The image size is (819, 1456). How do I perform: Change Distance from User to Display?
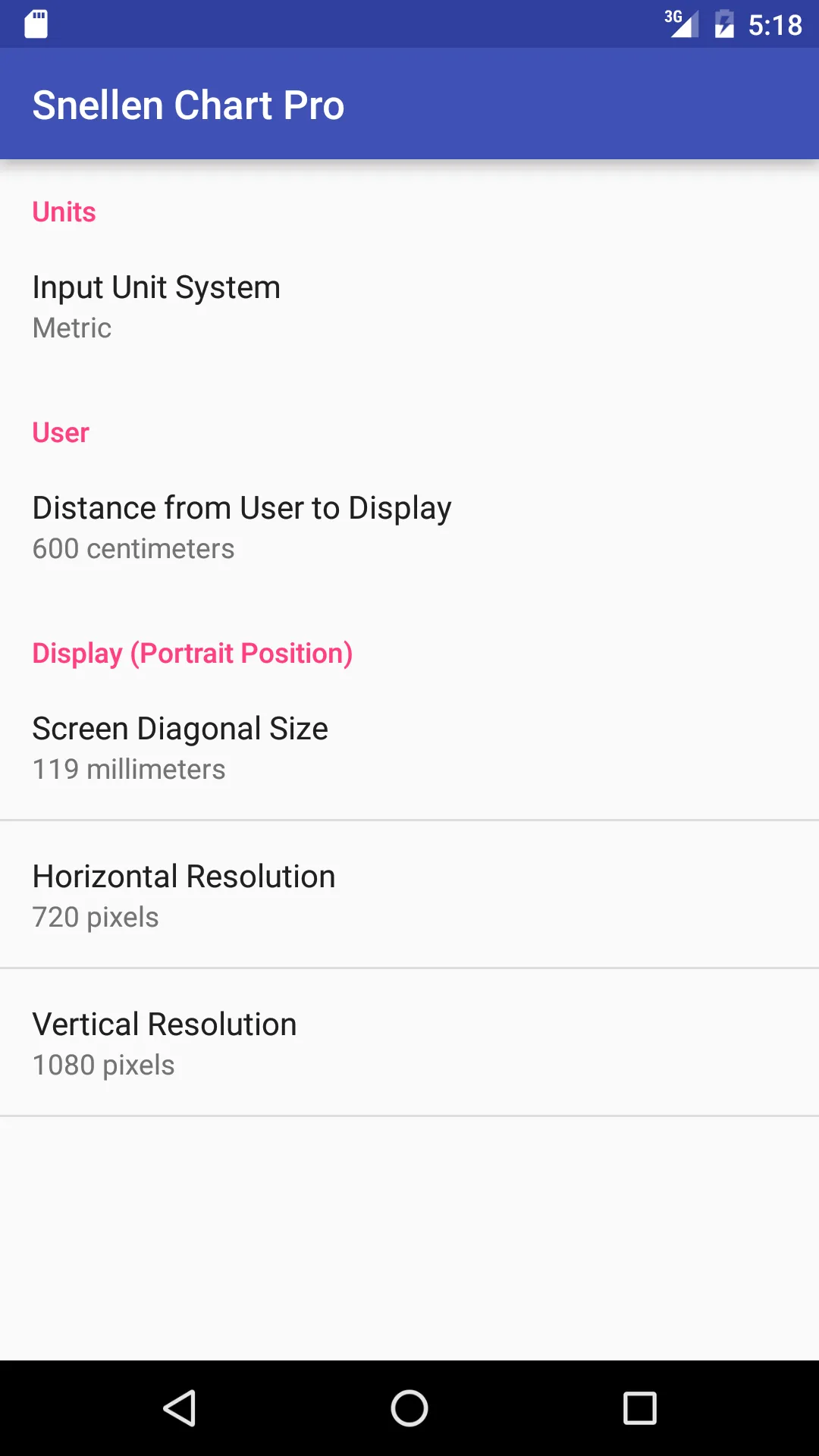tap(409, 528)
